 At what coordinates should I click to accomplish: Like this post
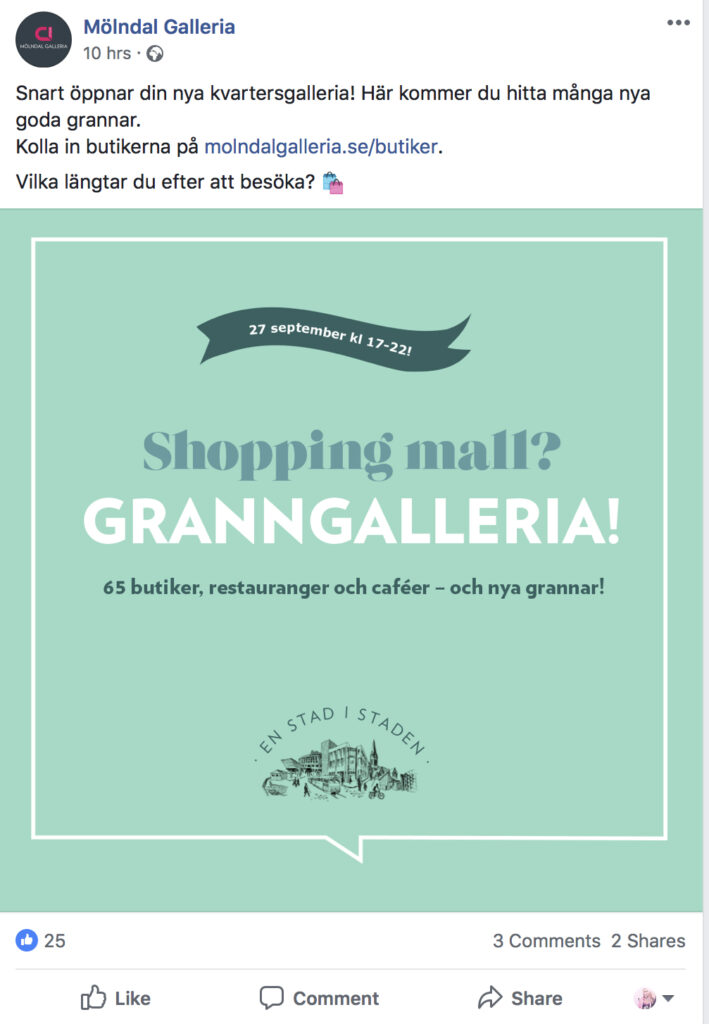(116, 998)
